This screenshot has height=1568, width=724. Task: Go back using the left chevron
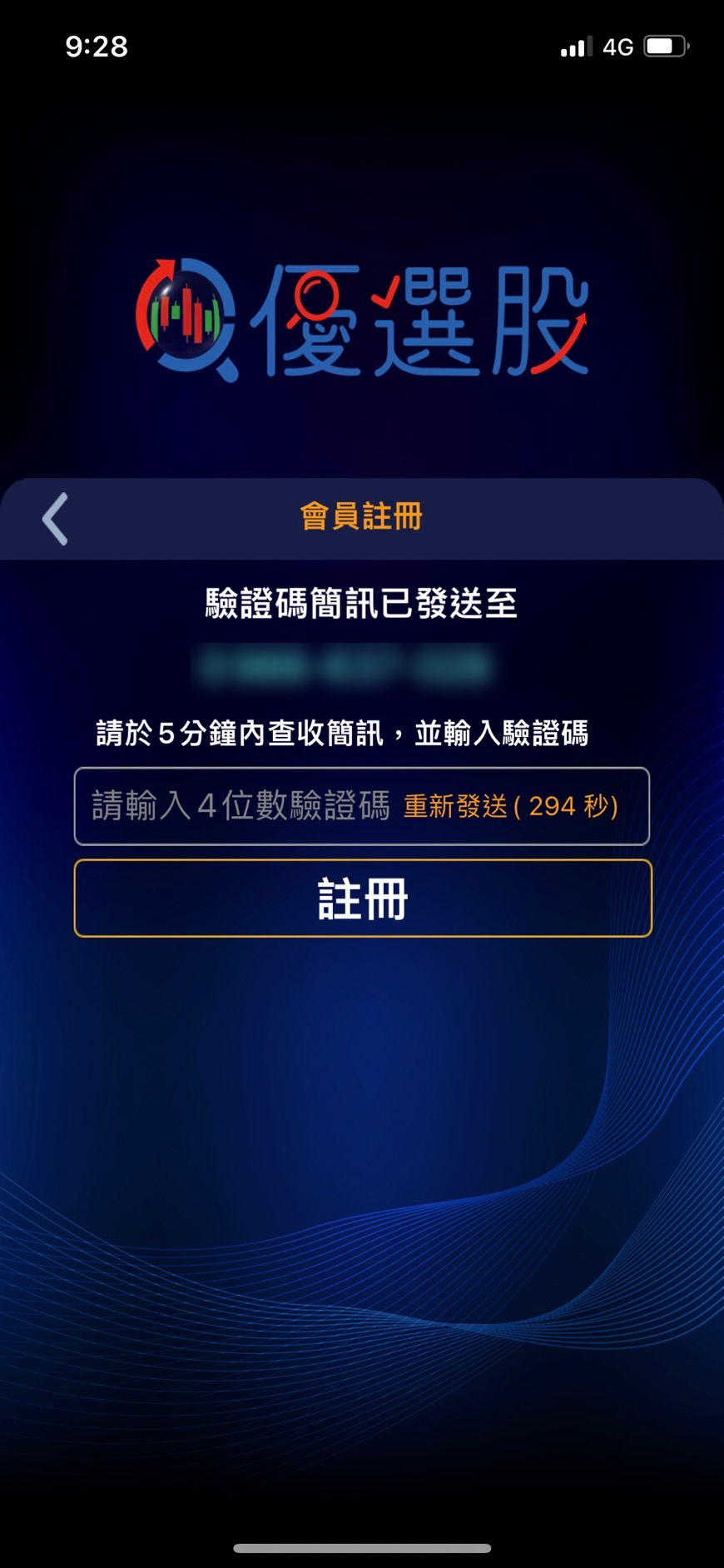[x=55, y=519]
